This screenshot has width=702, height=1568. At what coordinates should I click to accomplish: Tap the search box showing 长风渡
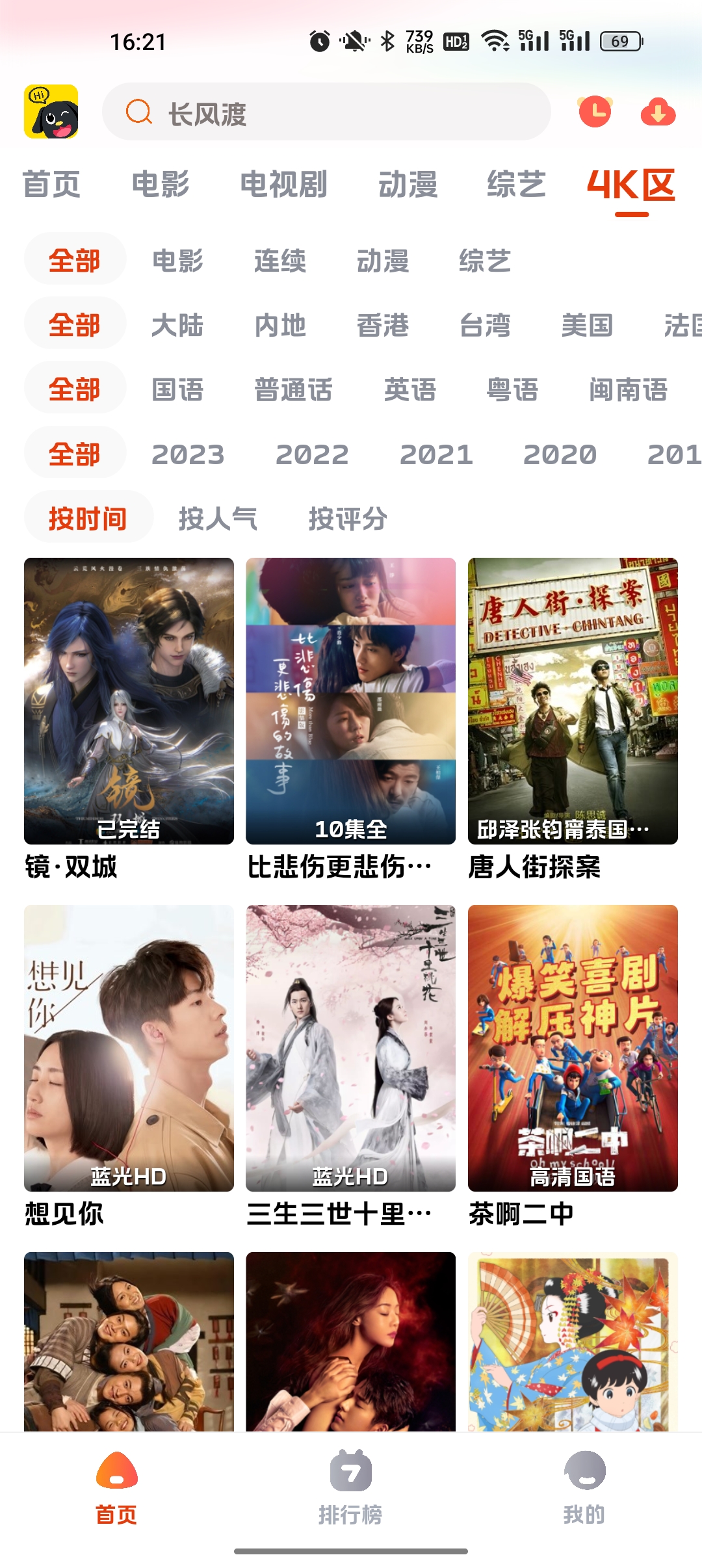coord(326,112)
